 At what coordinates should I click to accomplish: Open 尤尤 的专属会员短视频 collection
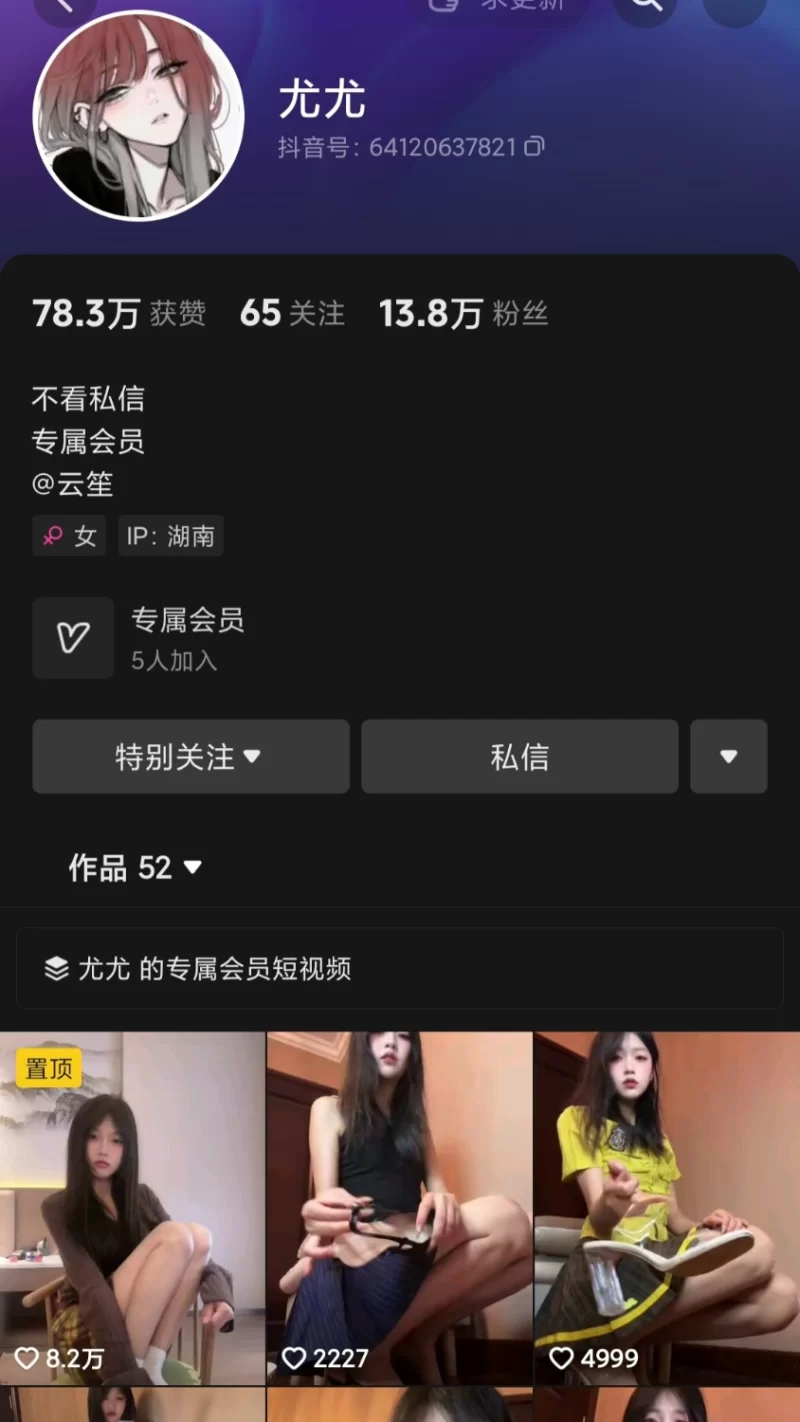399,968
